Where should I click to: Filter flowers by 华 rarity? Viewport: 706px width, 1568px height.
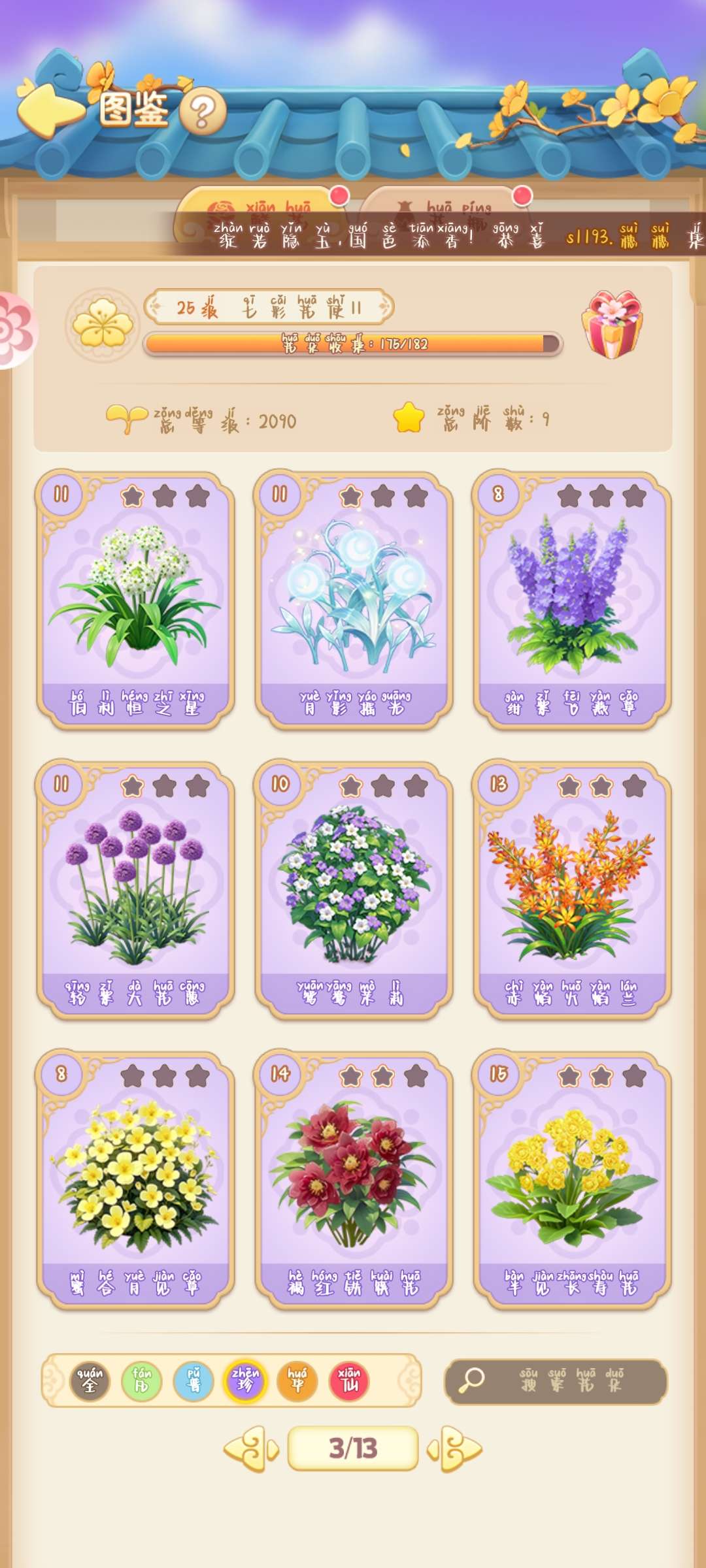pos(297,1380)
